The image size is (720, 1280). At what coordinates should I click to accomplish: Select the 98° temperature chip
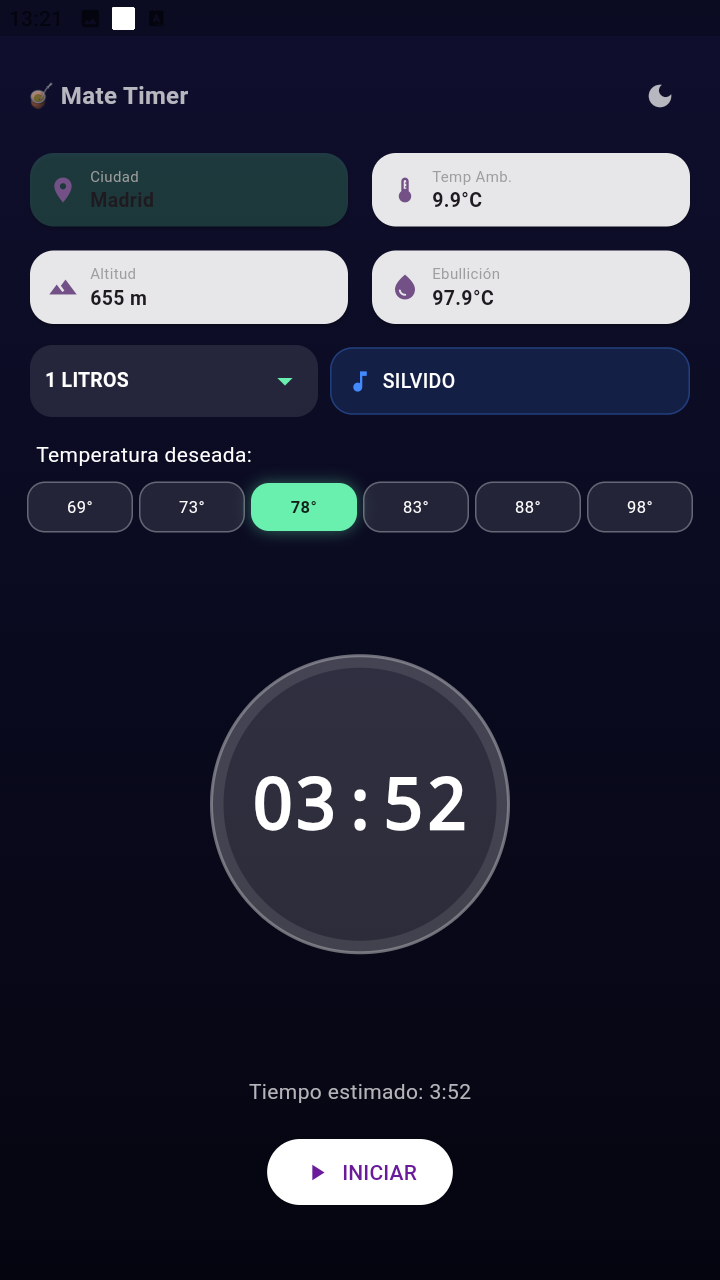click(640, 507)
